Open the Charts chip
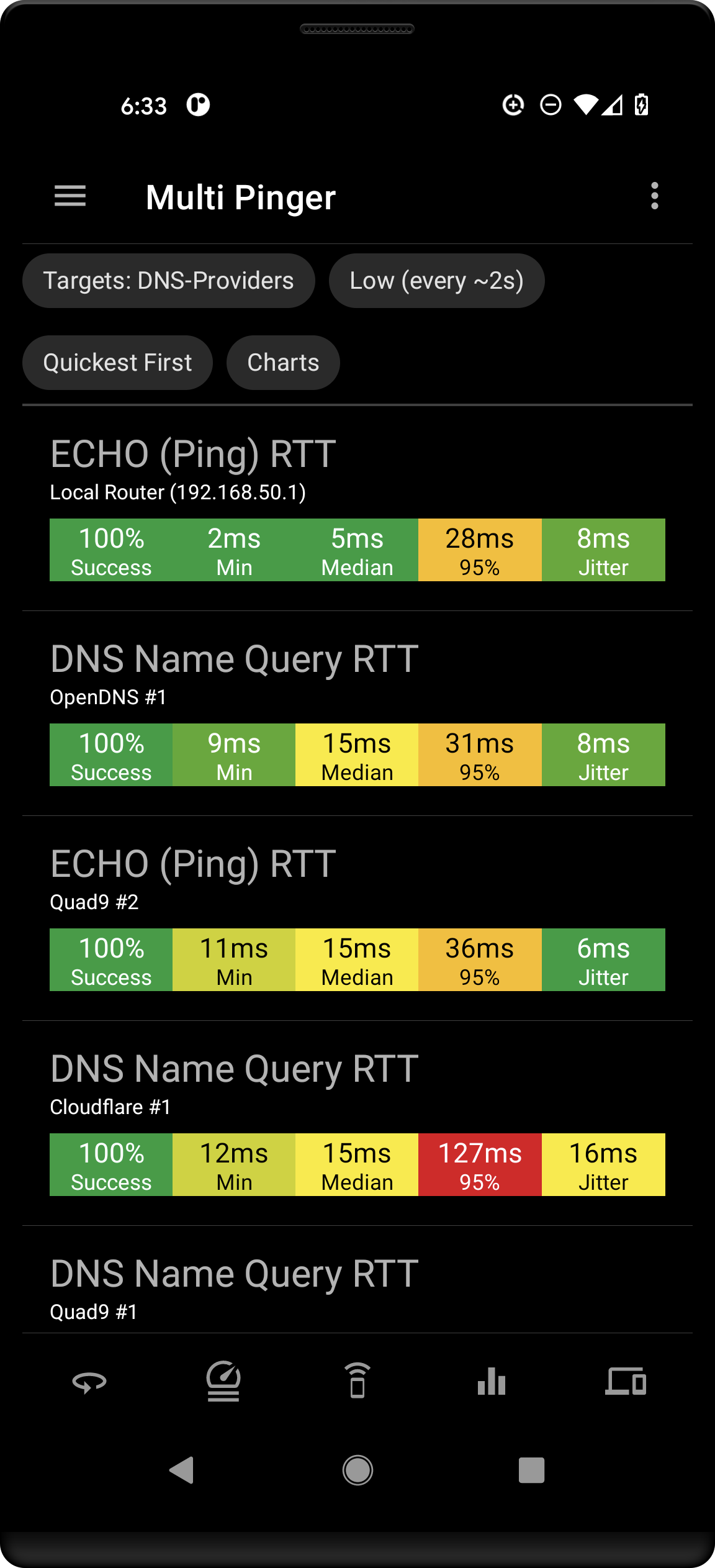715x1568 pixels. [x=283, y=363]
